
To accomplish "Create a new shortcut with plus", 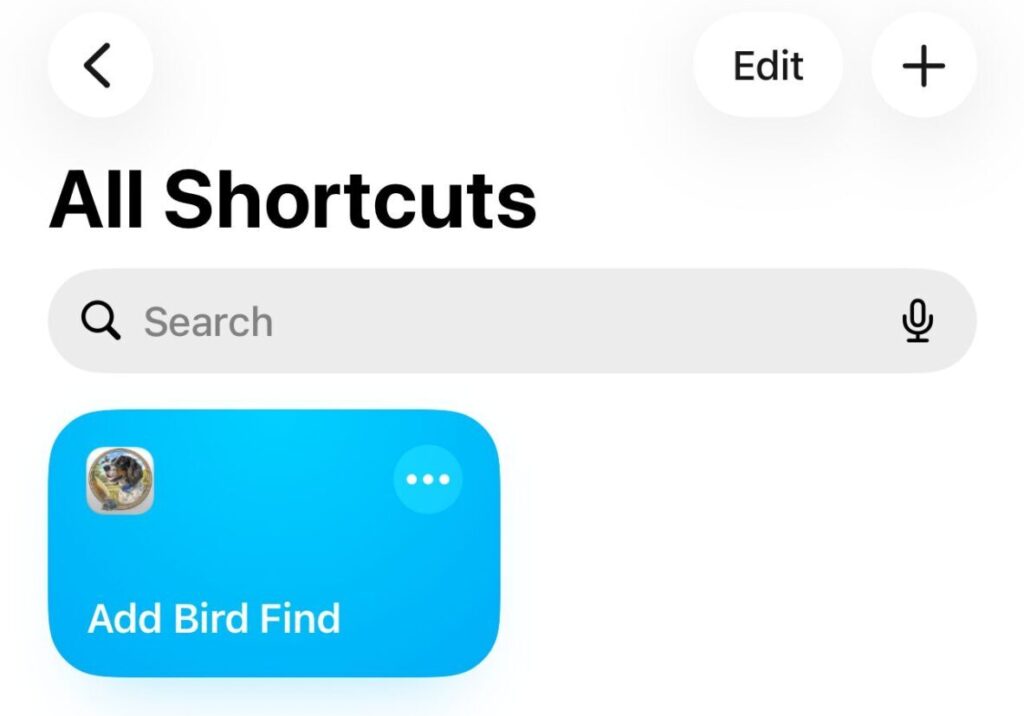I will (x=923, y=66).
